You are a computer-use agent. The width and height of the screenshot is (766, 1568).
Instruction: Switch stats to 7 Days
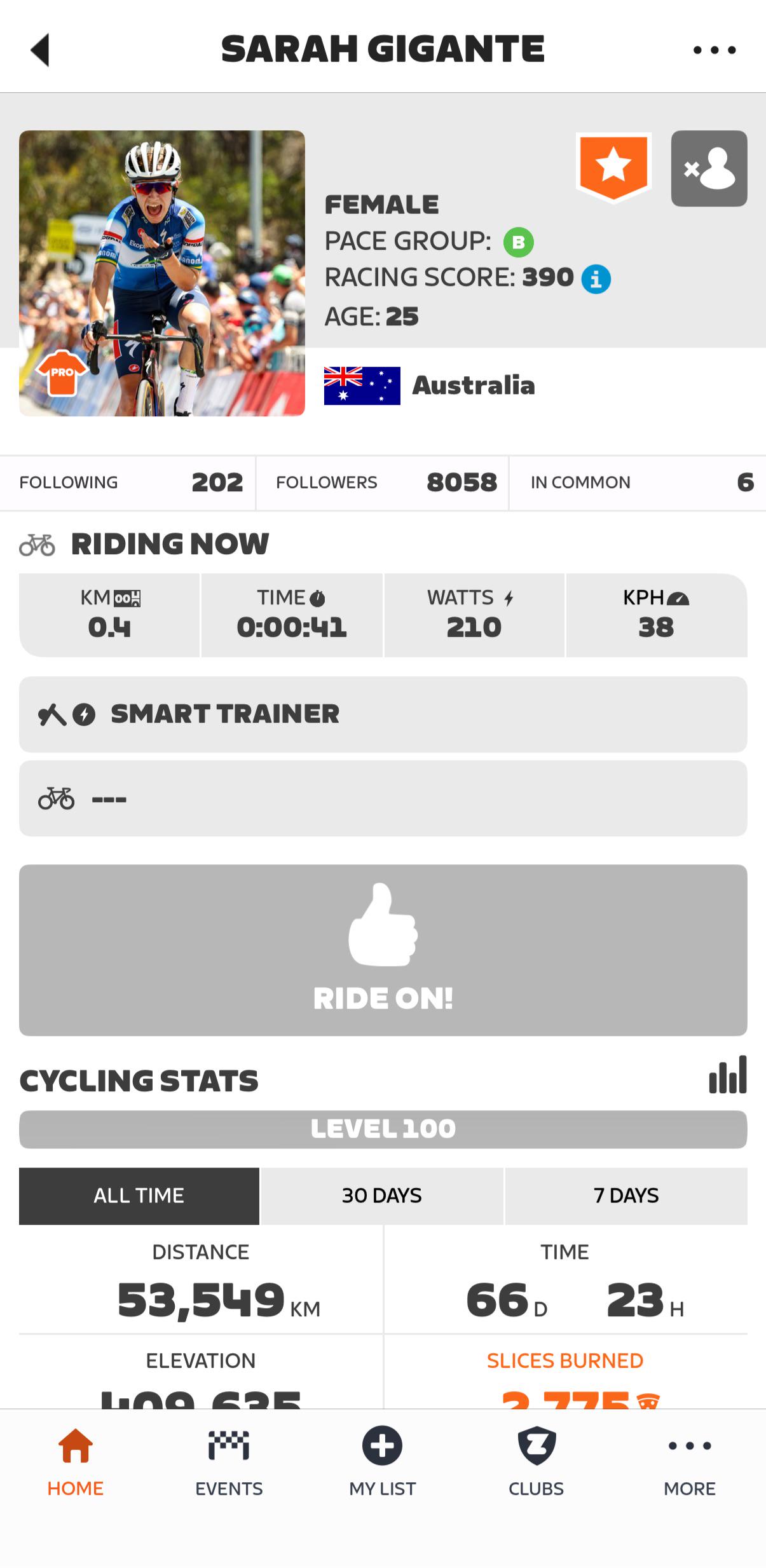pos(626,1196)
